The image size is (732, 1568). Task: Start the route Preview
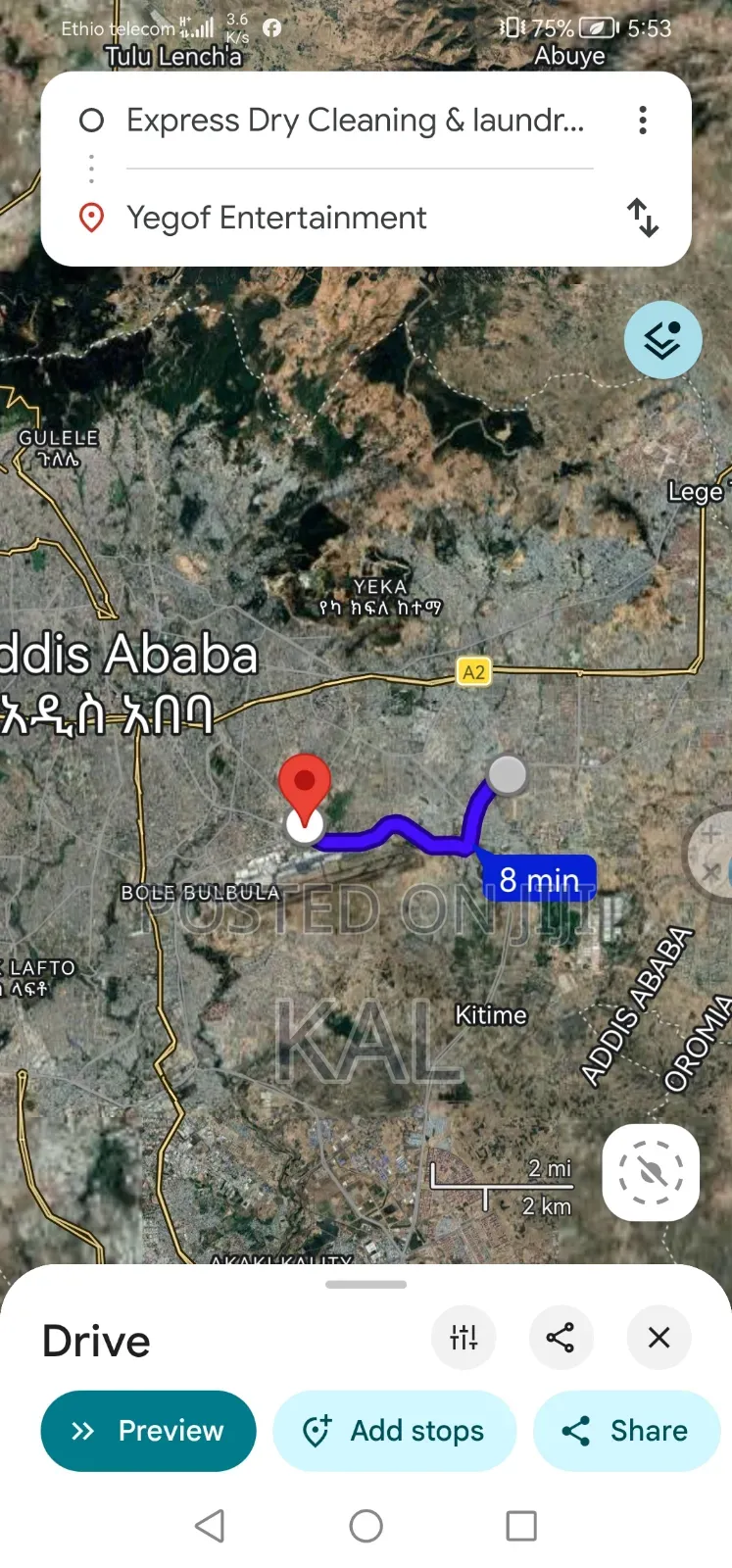click(148, 1431)
